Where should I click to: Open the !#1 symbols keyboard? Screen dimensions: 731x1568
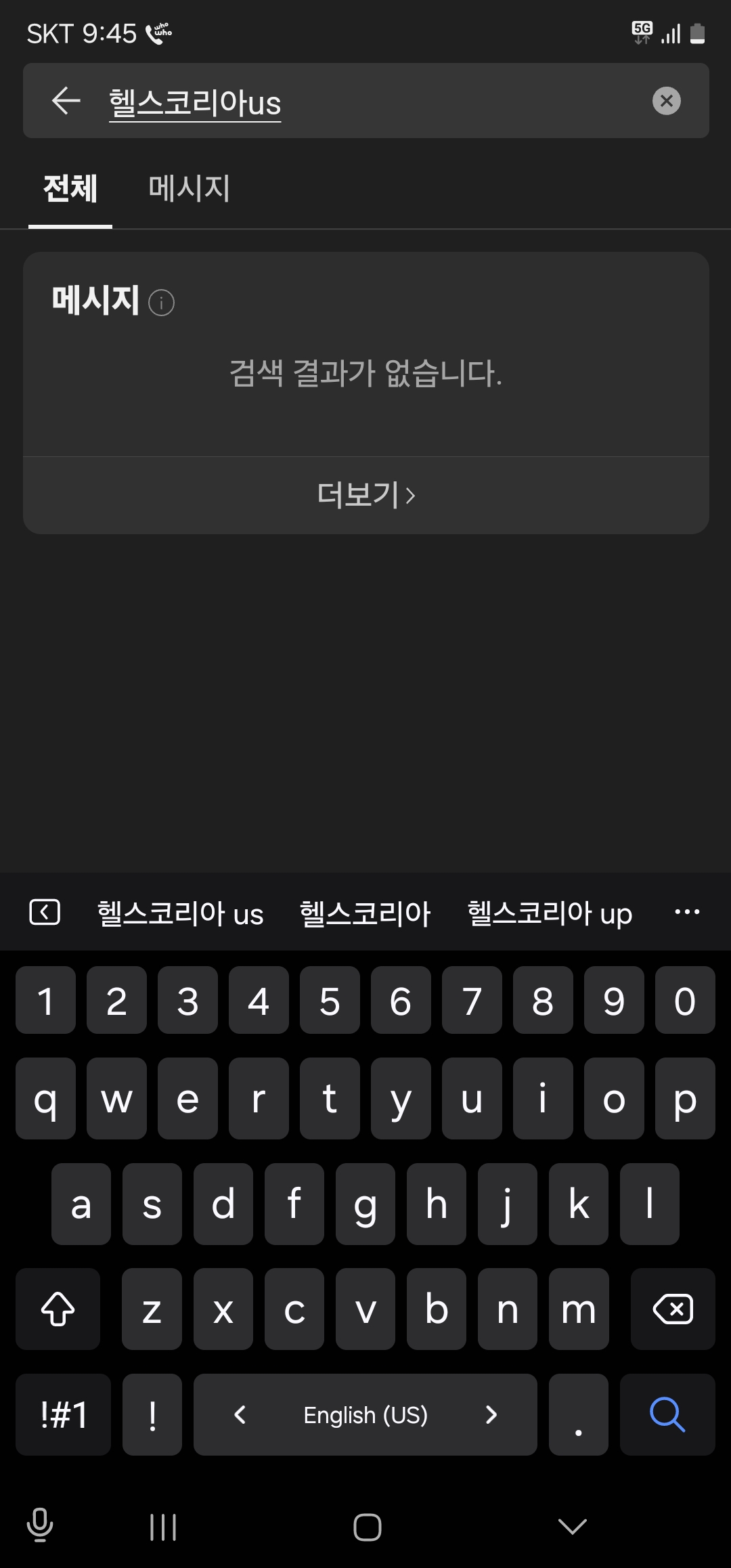tap(64, 1414)
